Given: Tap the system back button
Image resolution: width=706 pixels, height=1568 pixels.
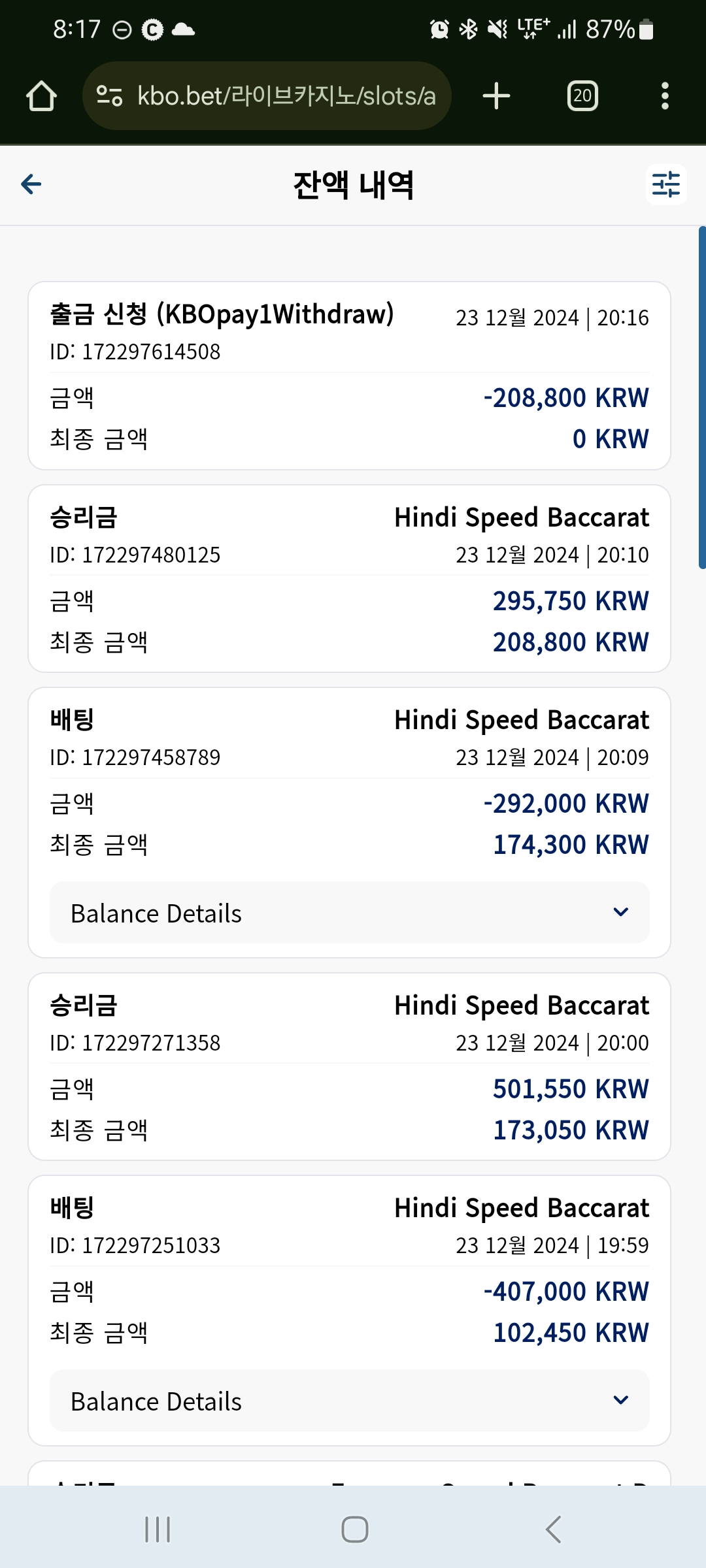Looking at the screenshot, I should [553, 1529].
